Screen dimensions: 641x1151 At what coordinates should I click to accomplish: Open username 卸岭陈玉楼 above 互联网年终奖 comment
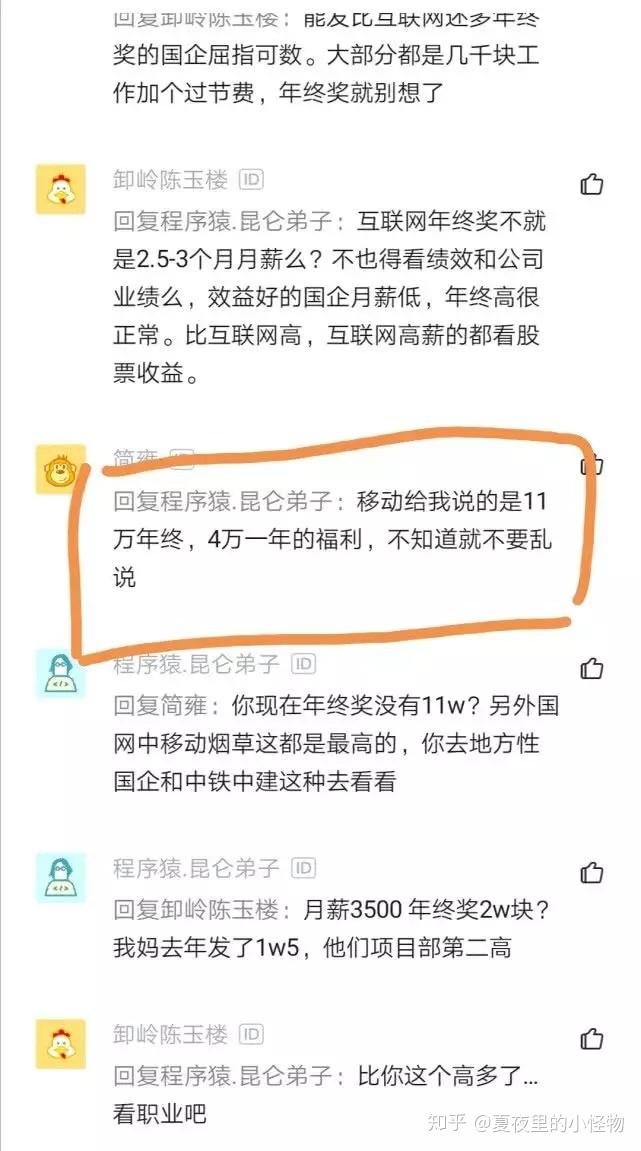170,180
